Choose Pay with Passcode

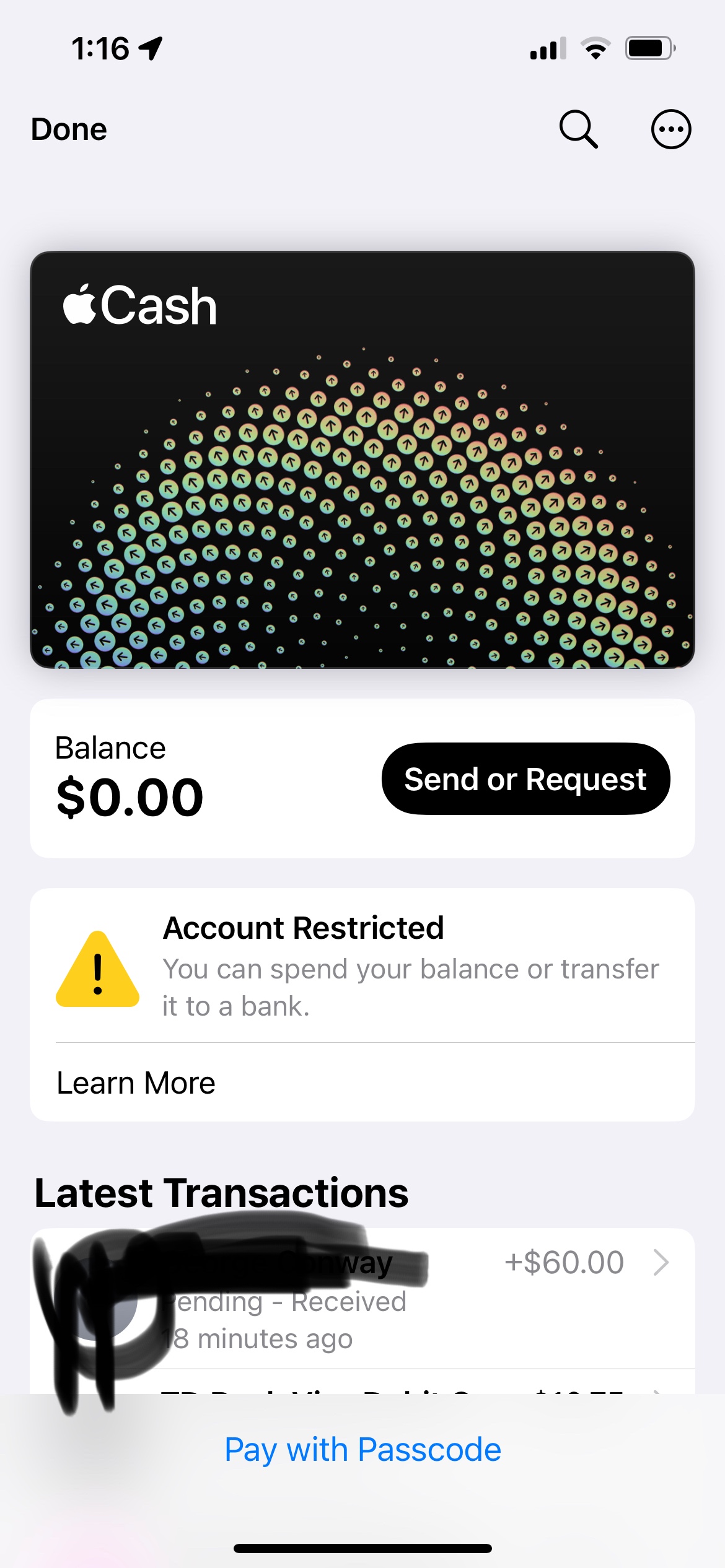click(362, 1450)
